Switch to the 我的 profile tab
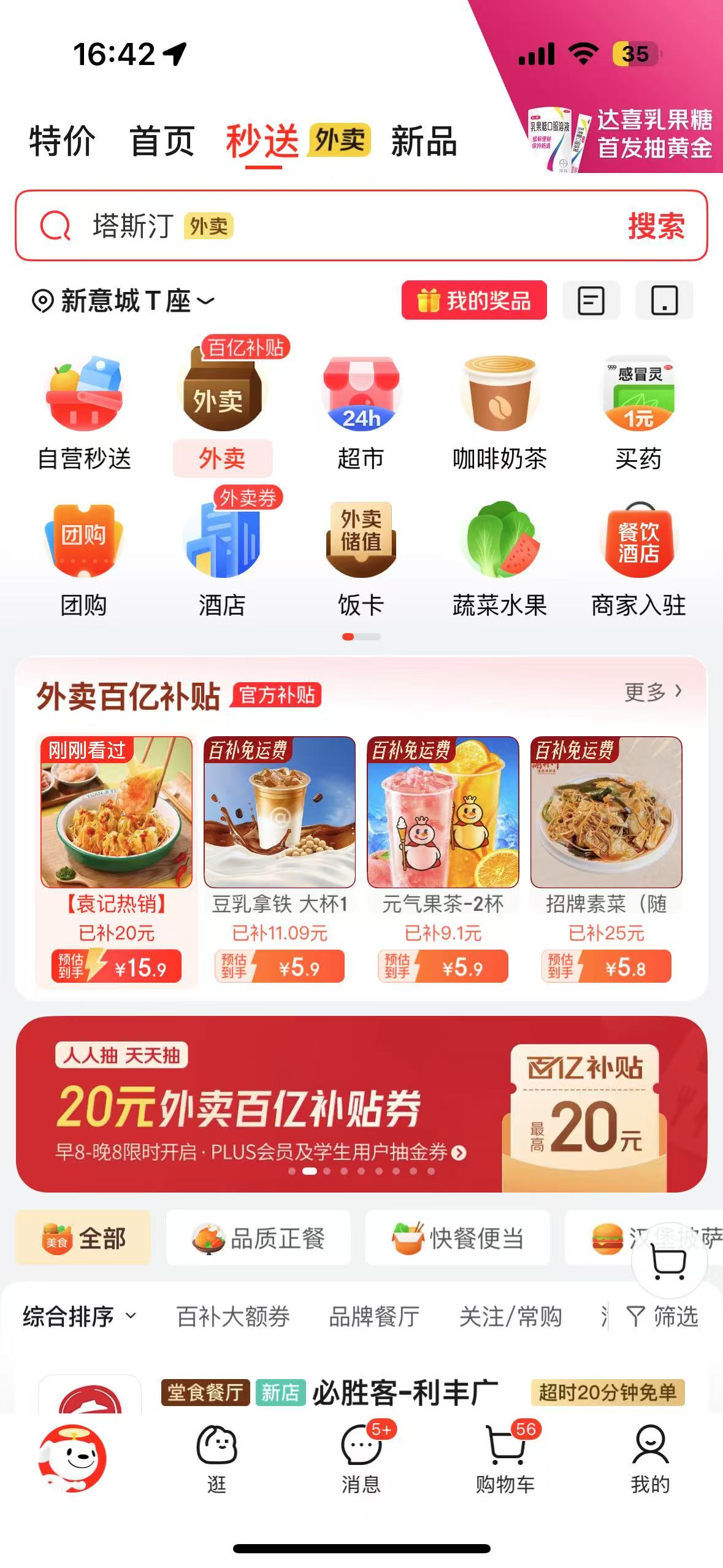 (x=650, y=1459)
